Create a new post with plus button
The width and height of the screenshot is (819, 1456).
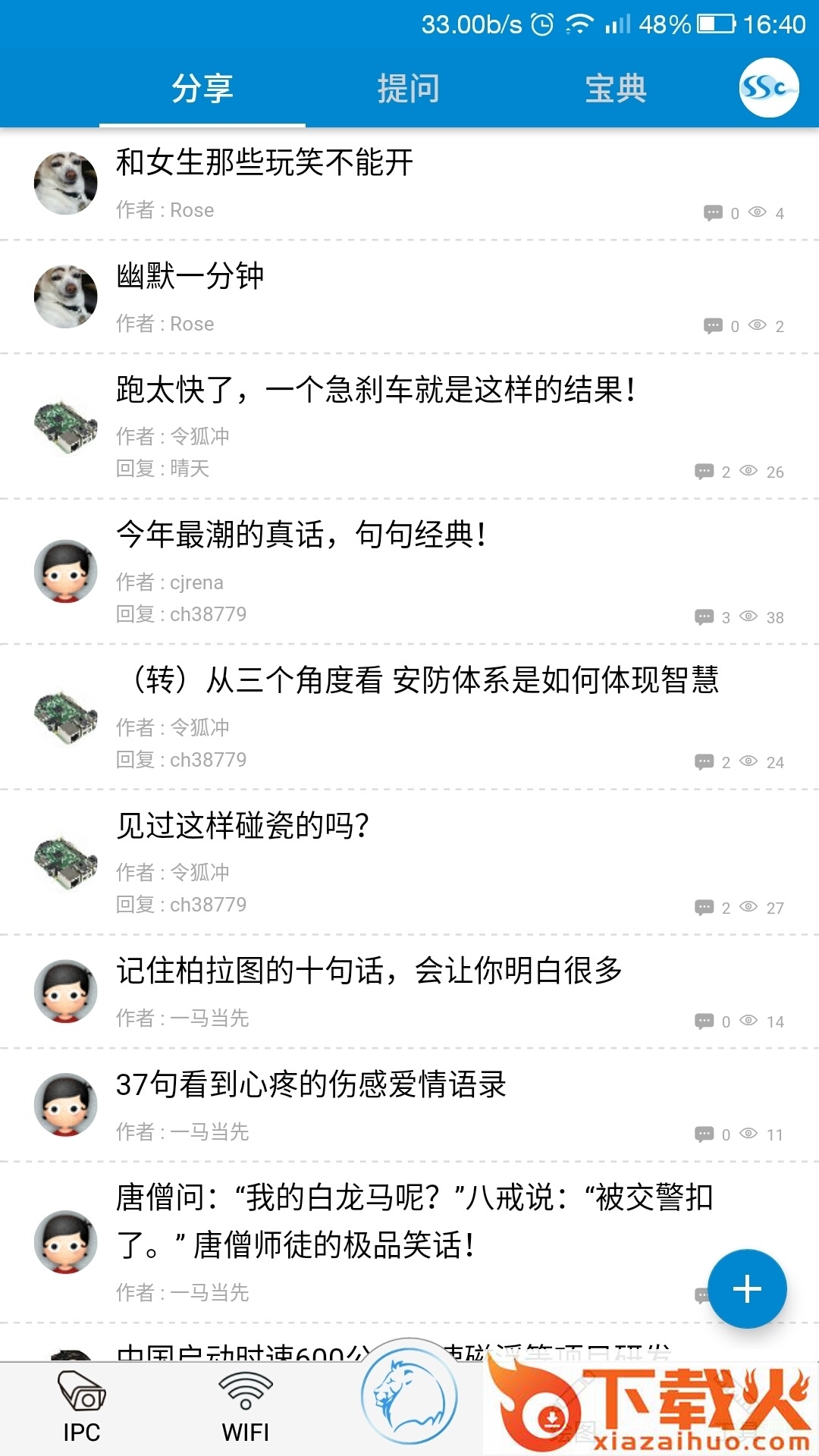click(x=747, y=1288)
